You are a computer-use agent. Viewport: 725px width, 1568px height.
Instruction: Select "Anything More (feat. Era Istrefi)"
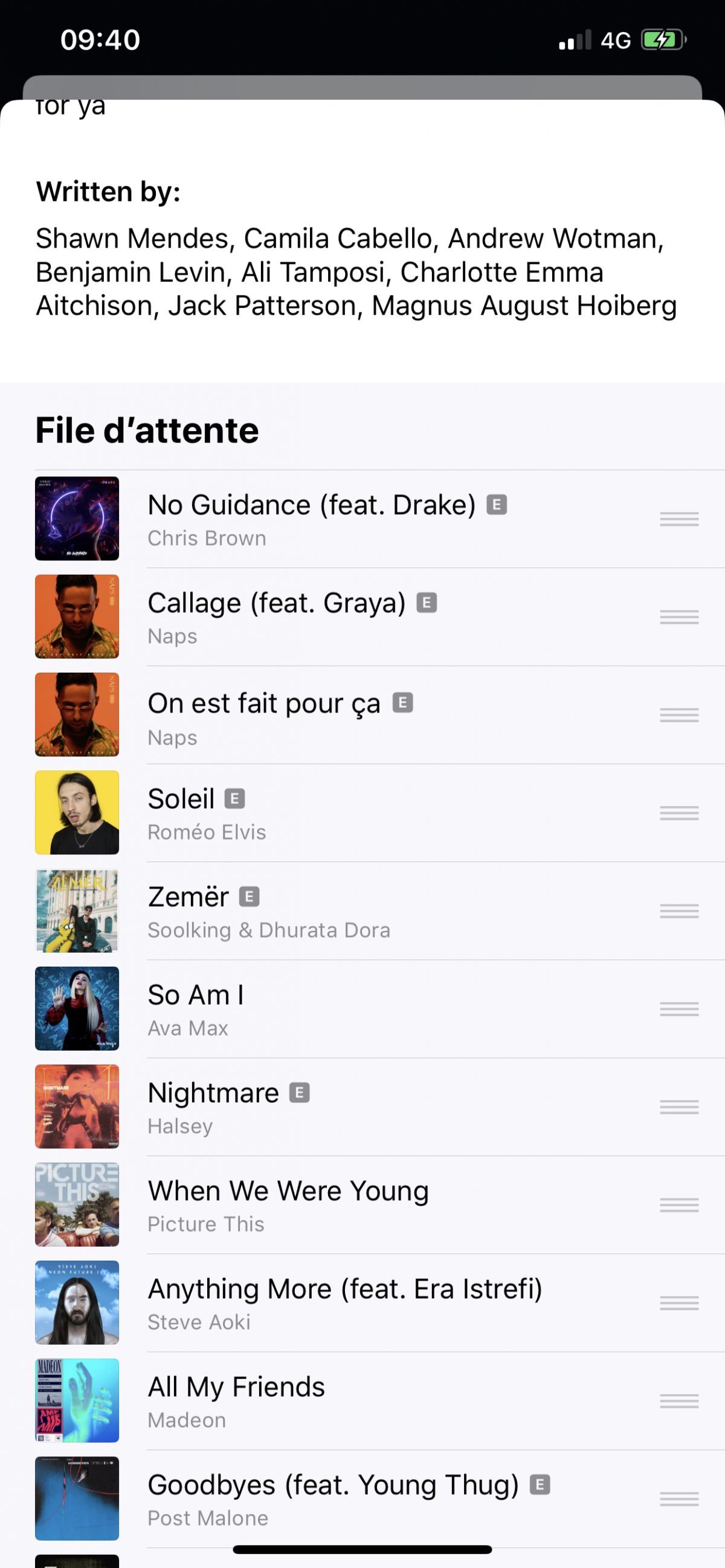click(346, 1288)
